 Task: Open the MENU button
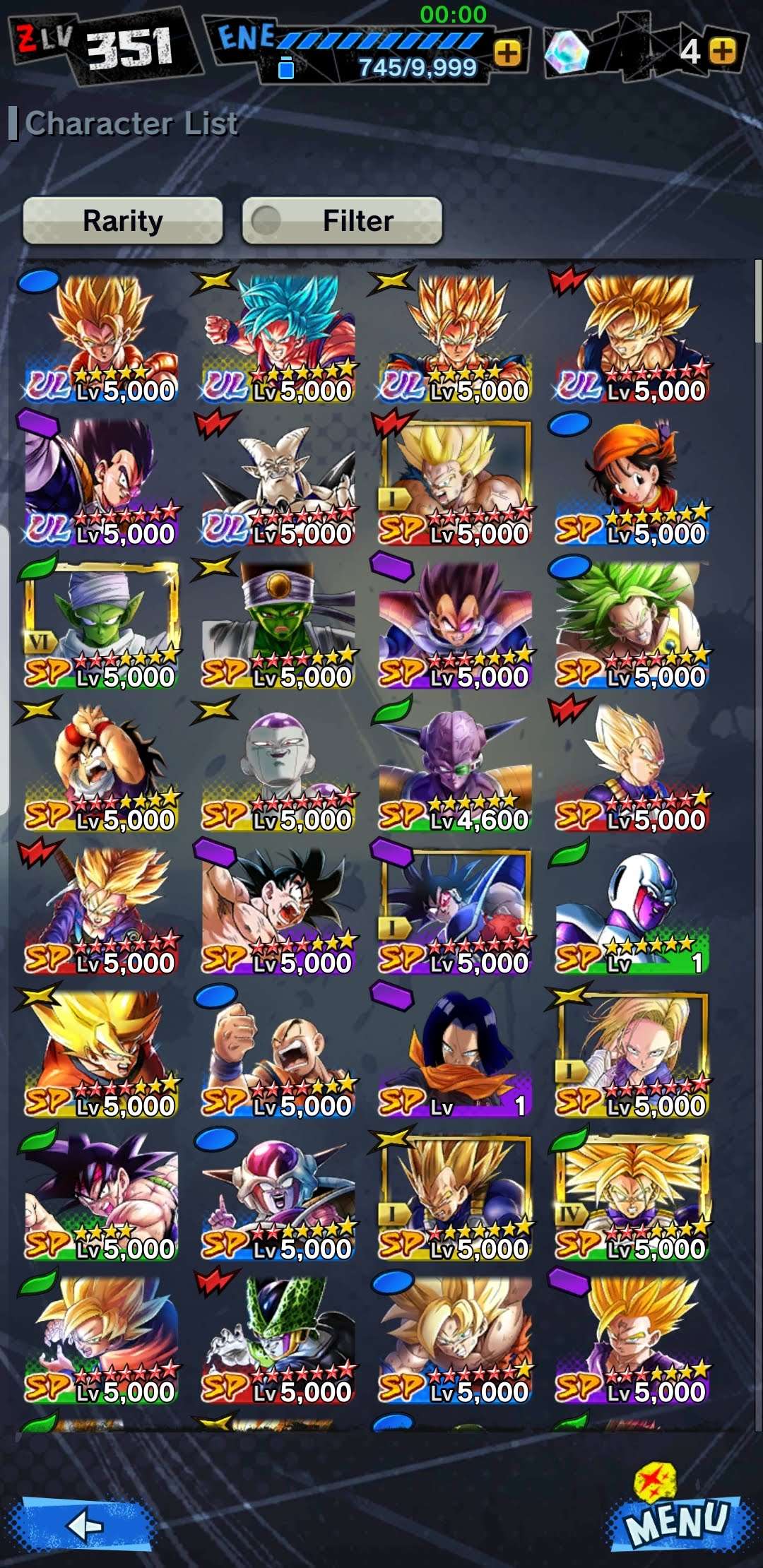(677, 1521)
